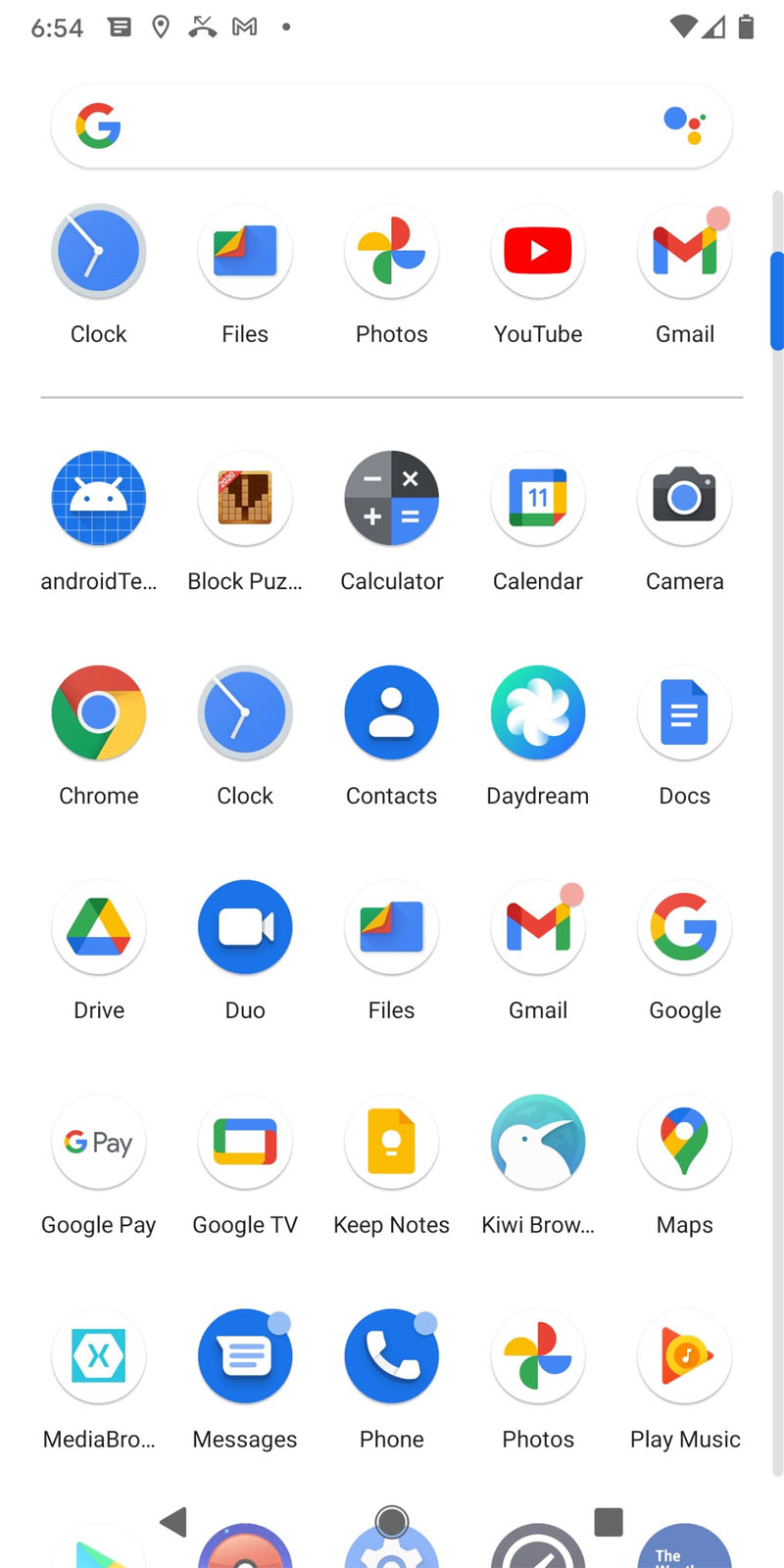The height and width of the screenshot is (1568, 784).
Task: Launch Google TV
Action: [245, 1142]
